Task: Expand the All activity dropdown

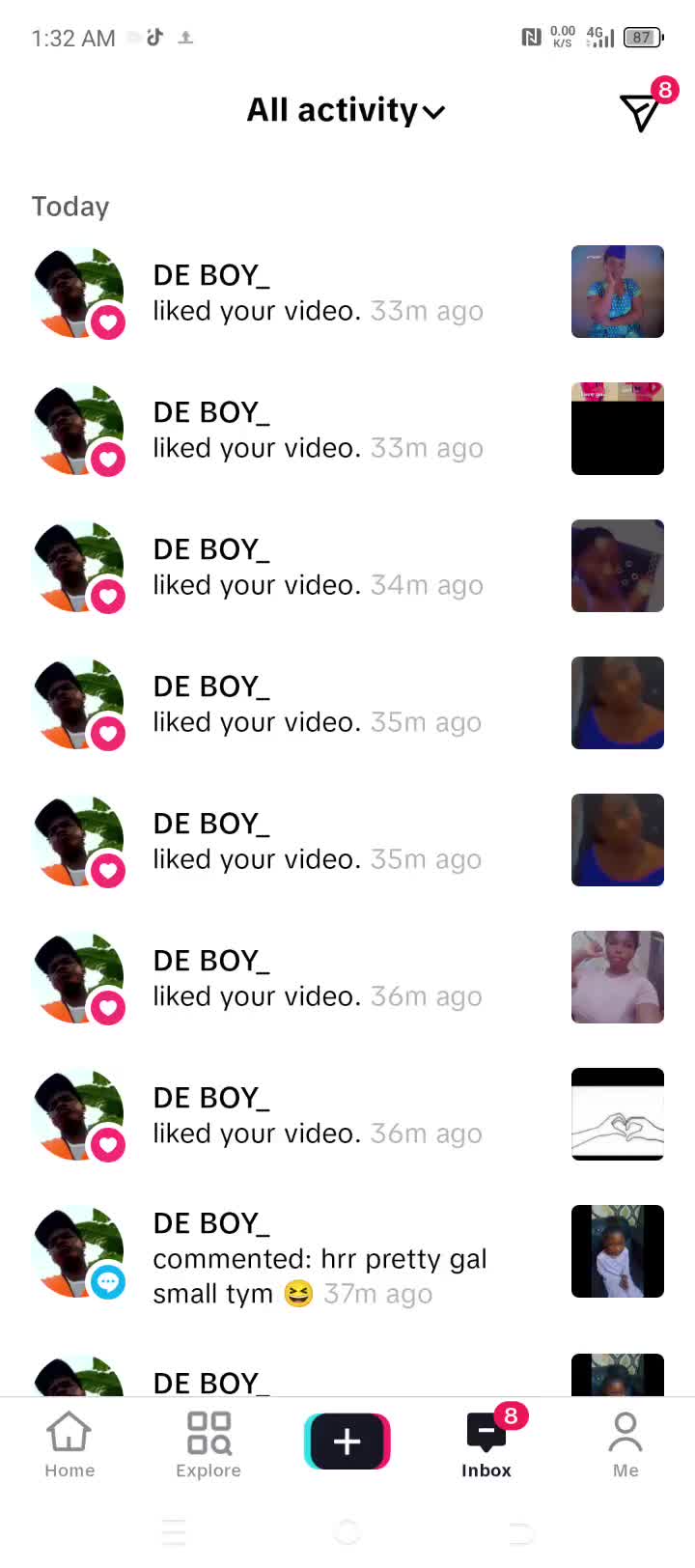Action: (346, 111)
